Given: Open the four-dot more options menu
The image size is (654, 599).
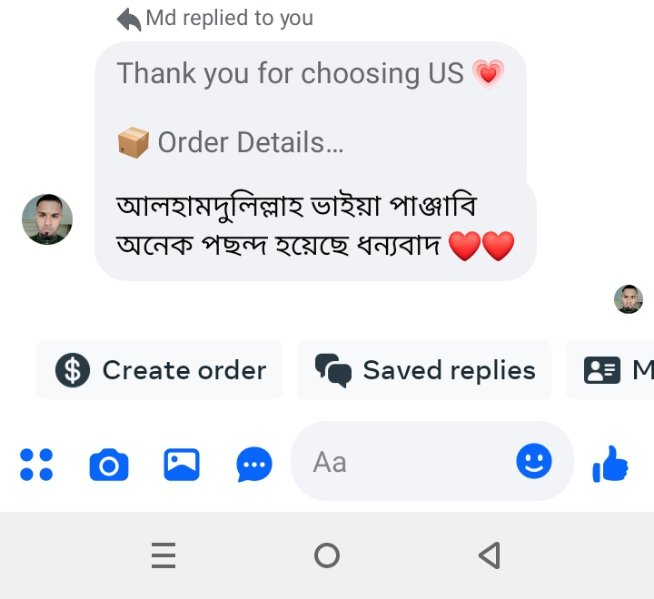Looking at the screenshot, I should pos(36,464).
